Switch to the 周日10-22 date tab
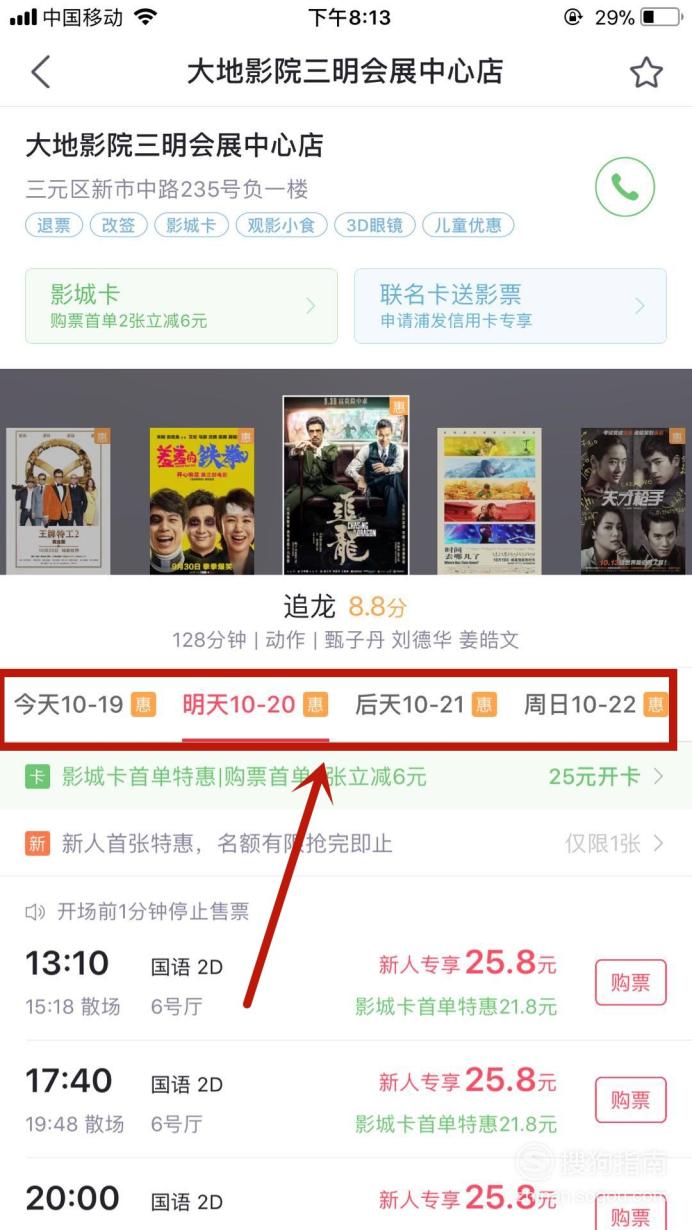The image size is (692, 1230). [x=595, y=705]
